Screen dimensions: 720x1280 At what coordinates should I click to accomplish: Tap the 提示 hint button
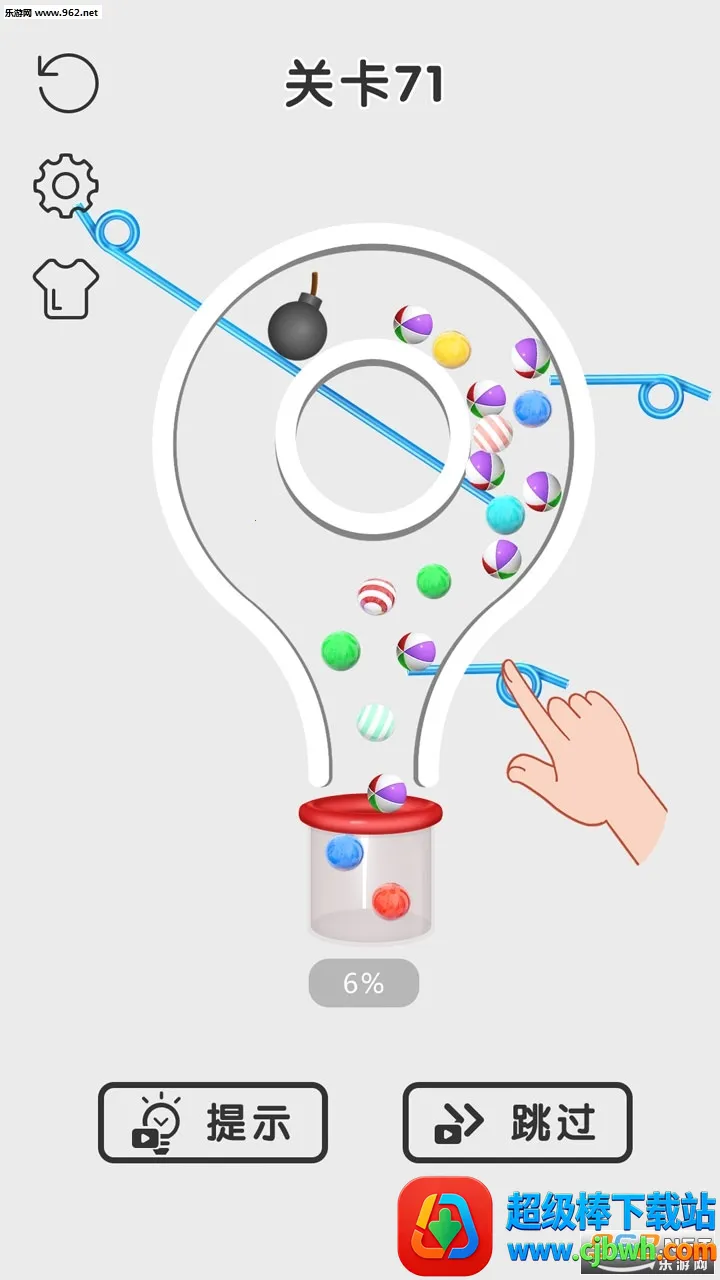tap(213, 1122)
